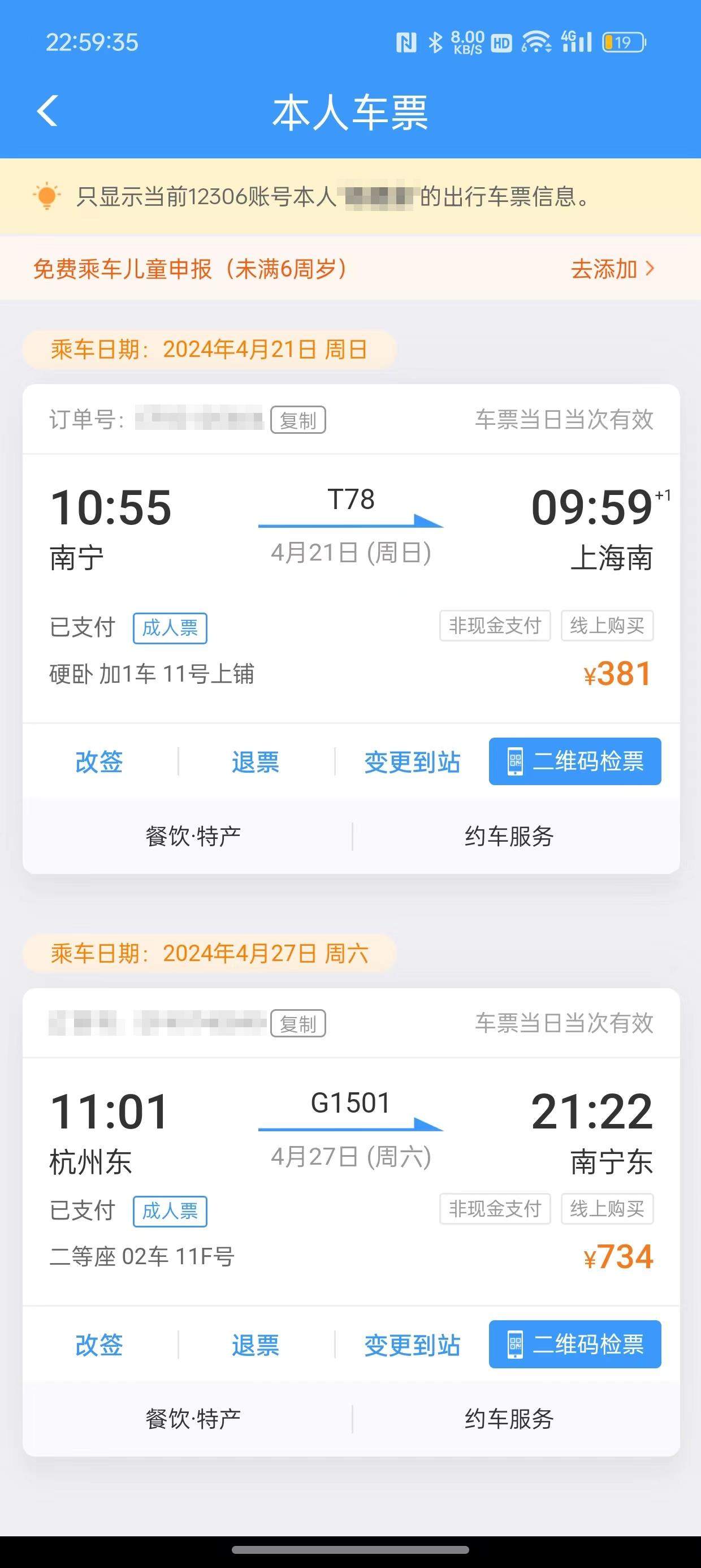Tap the QR code icon on the G1501 ticket
The width and height of the screenshot is (701, 1568).
coord(515,1345)
